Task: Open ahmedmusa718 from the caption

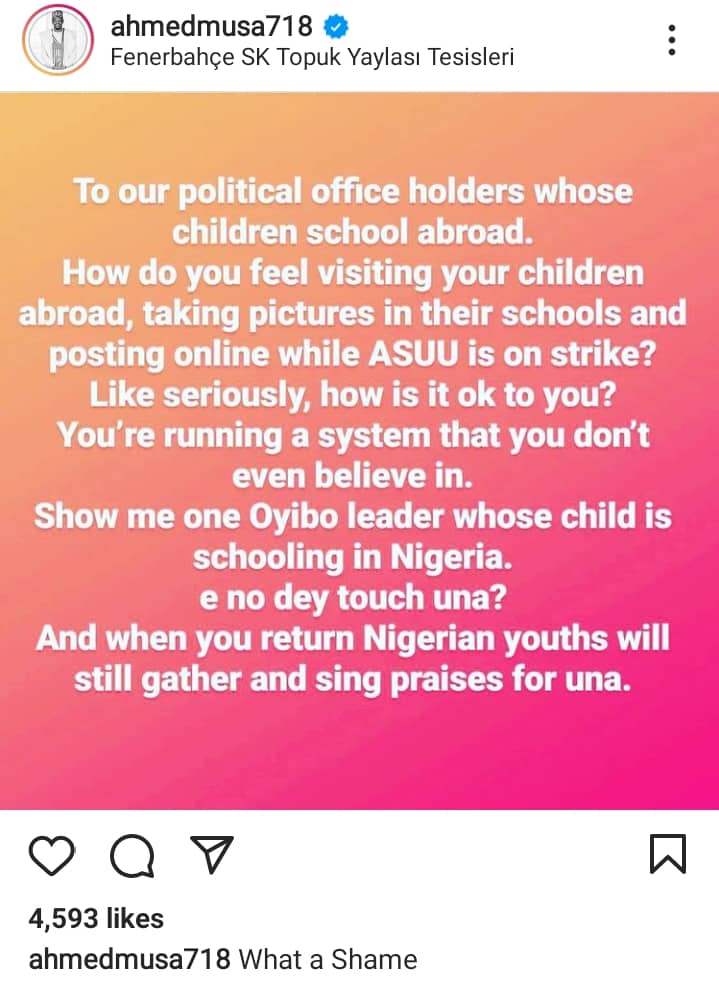Action: [130, 959]
